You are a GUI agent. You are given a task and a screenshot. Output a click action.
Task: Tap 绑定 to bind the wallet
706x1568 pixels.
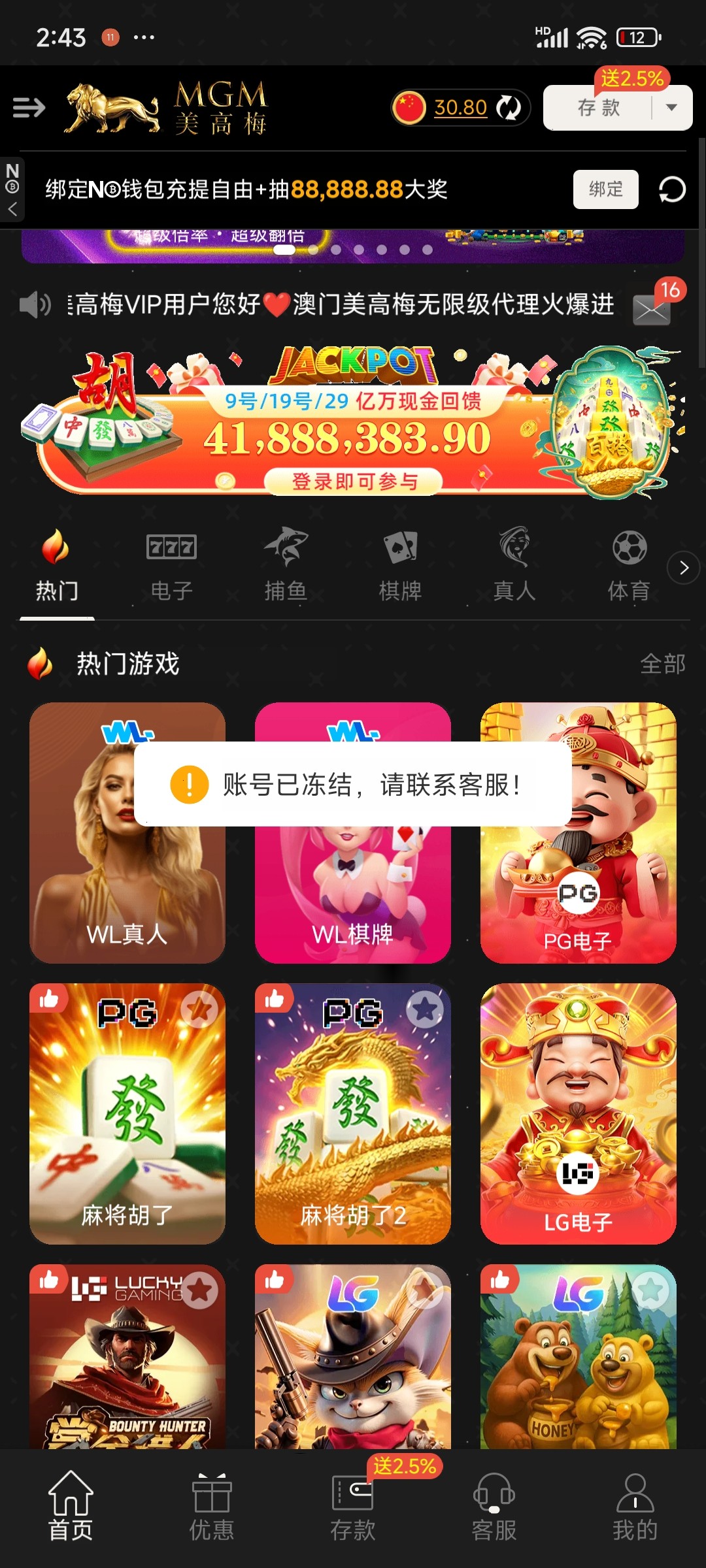[x=605, y=189]
